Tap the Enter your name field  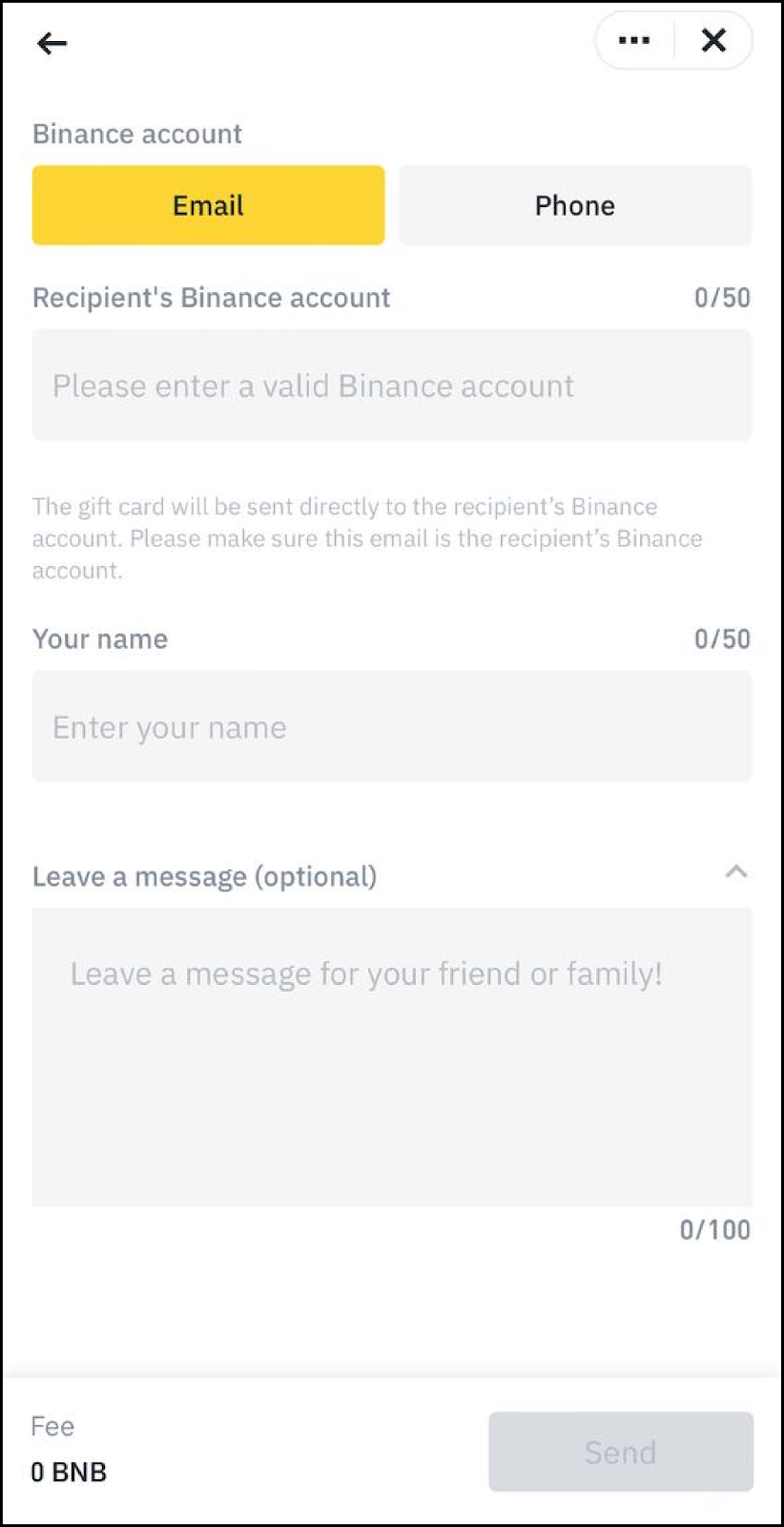tap(391, 727)
